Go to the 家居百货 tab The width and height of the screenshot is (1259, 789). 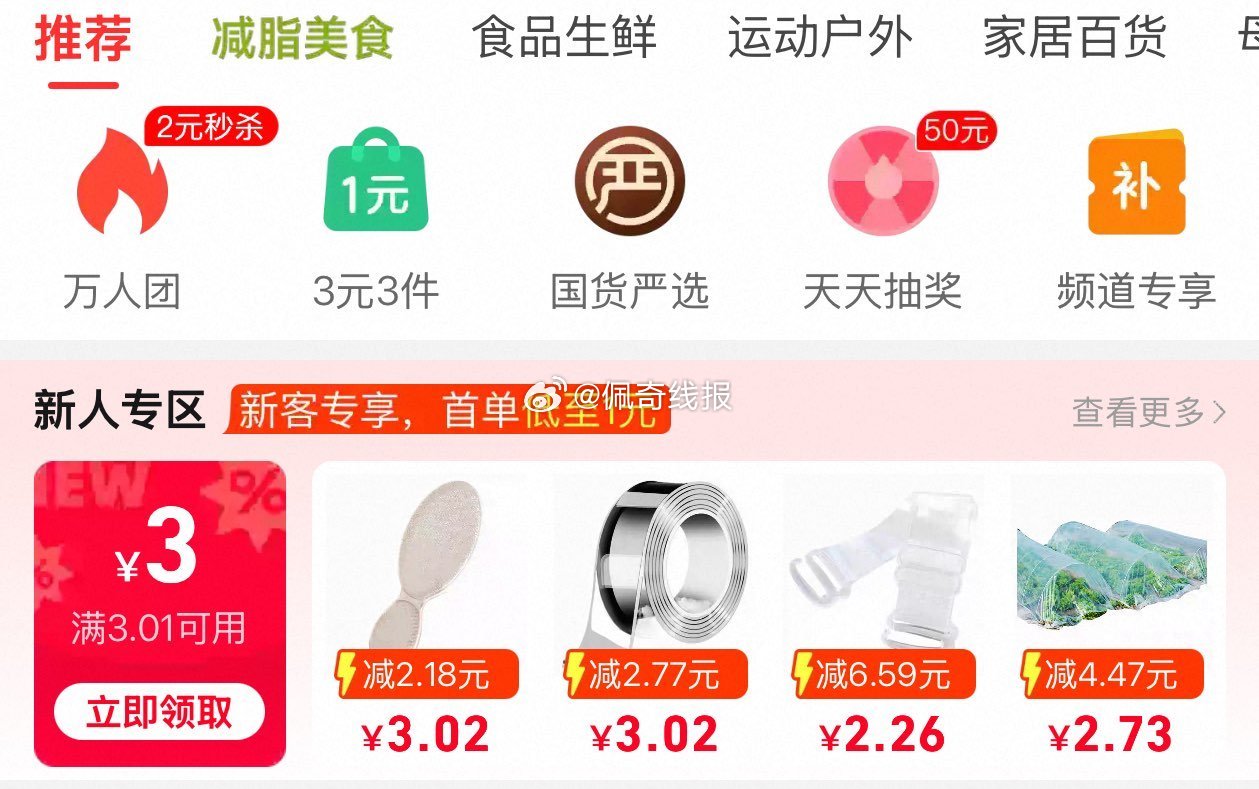click(1075, 38)
